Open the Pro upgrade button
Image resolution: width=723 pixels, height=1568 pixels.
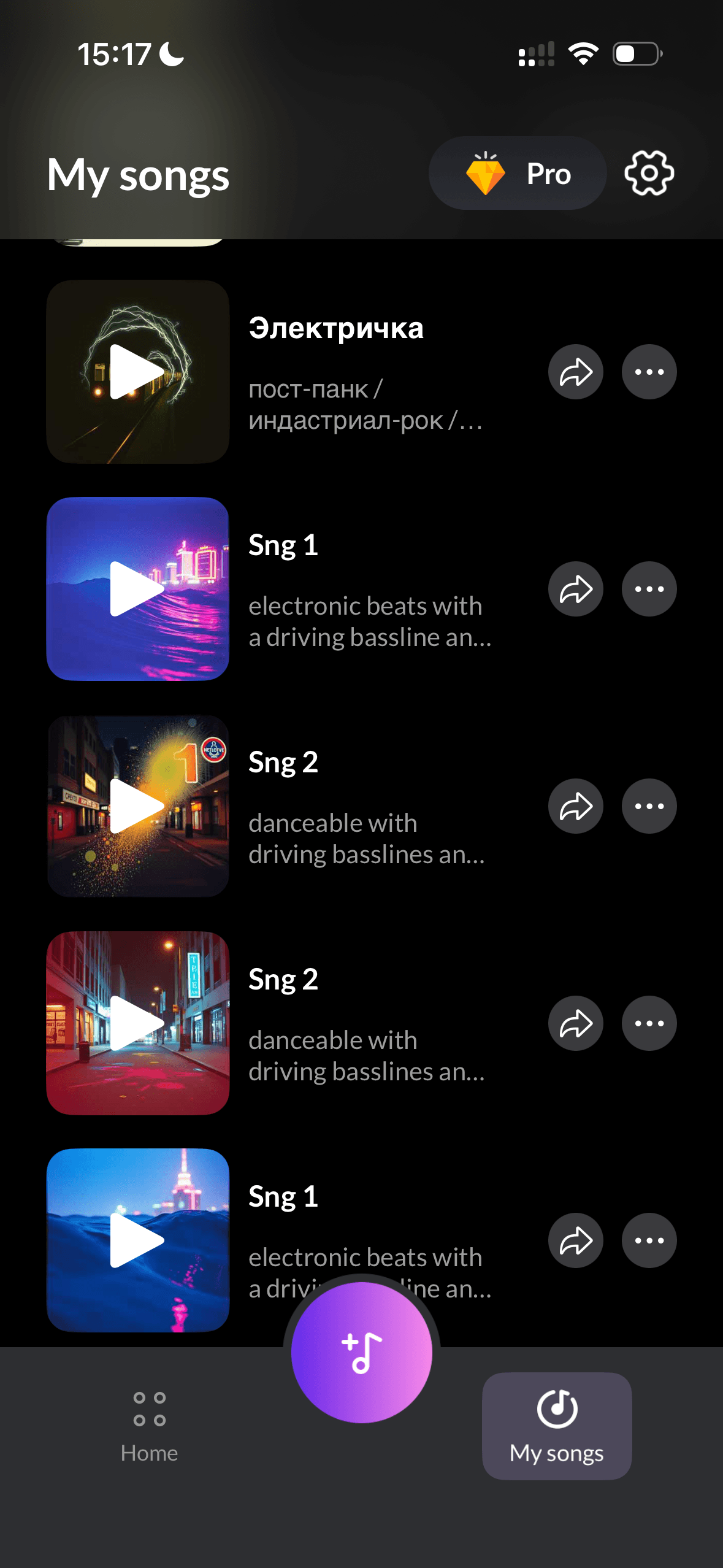pyautogui.click(x=518, y=174)
